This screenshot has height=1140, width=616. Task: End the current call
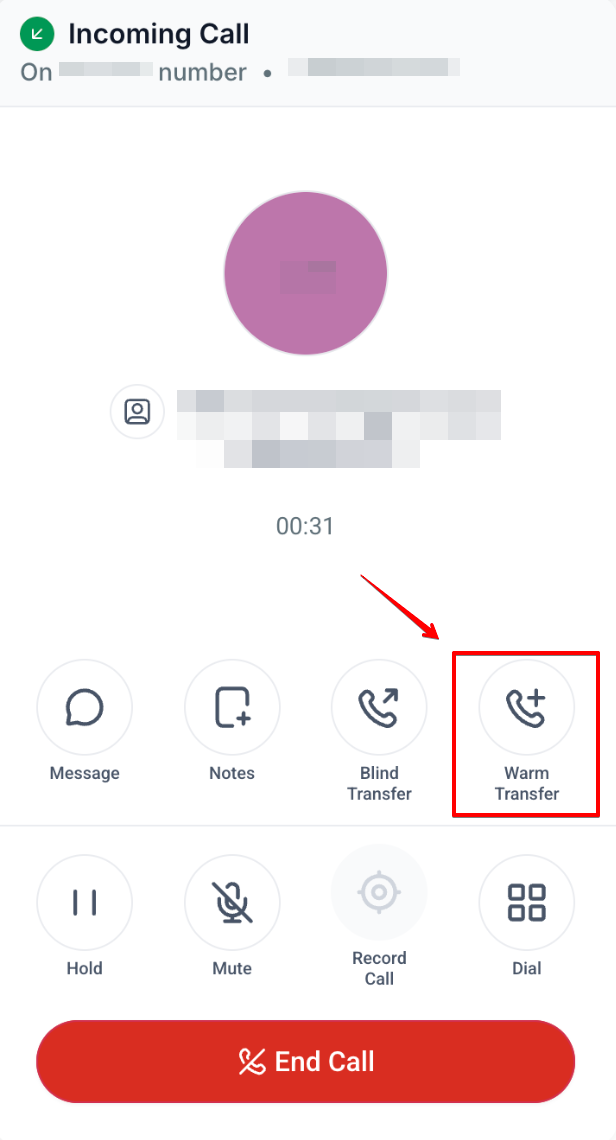coord(305,1061)
